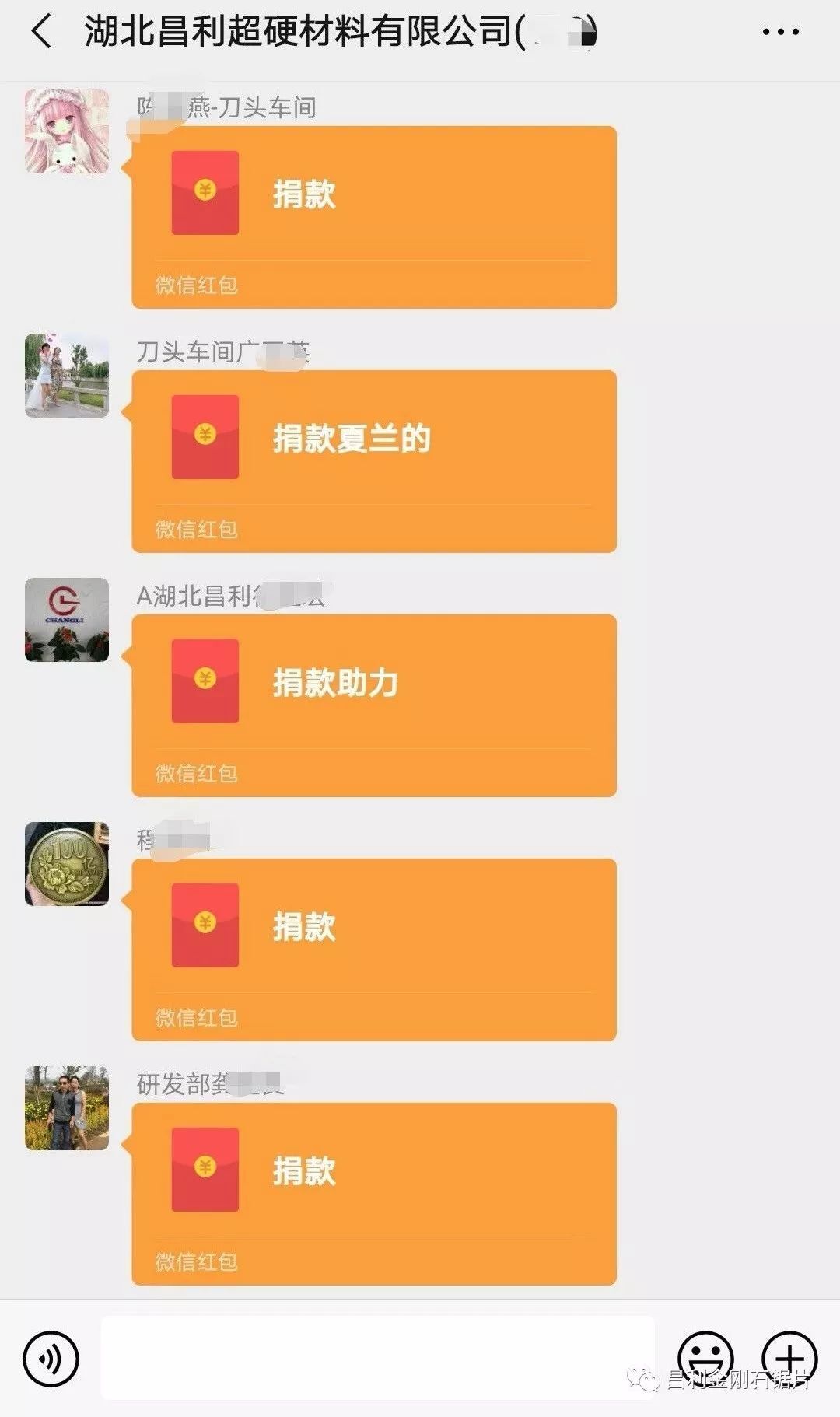Focus the message text field
This screenshot has height=1417, width=840.
point(378,1358)
